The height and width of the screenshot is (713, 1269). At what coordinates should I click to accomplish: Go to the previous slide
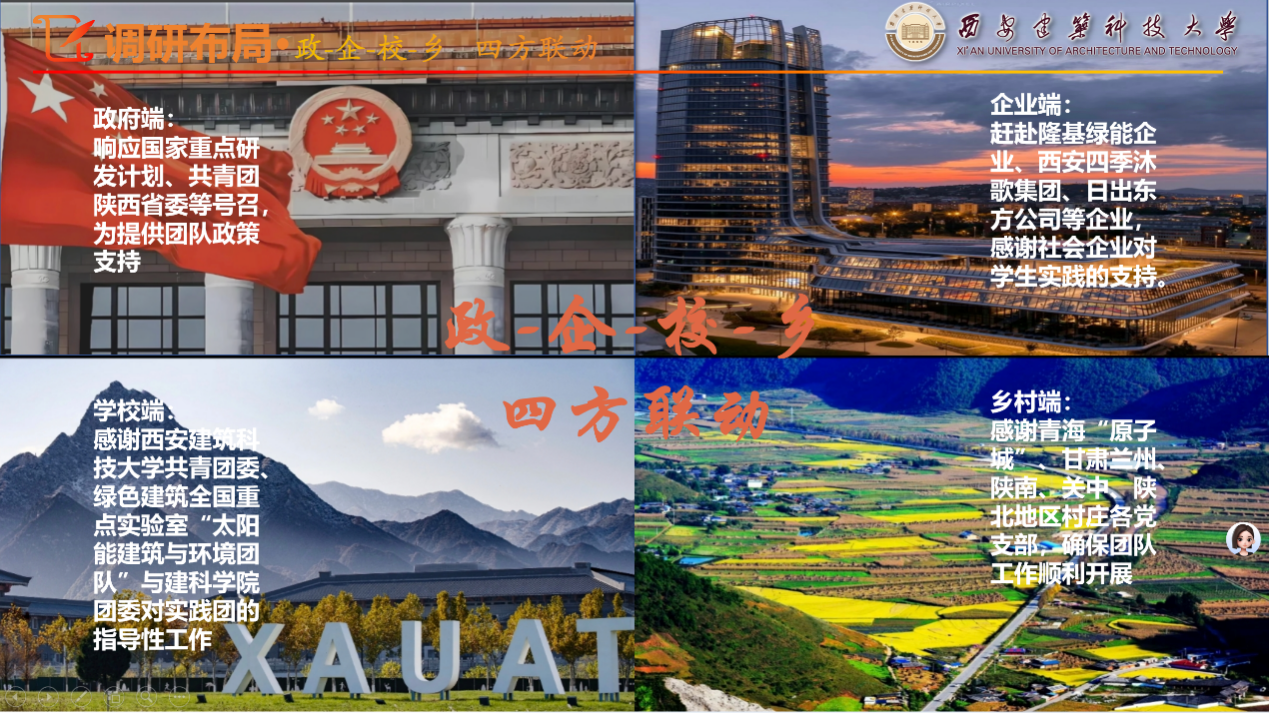(x=15, y=697)
